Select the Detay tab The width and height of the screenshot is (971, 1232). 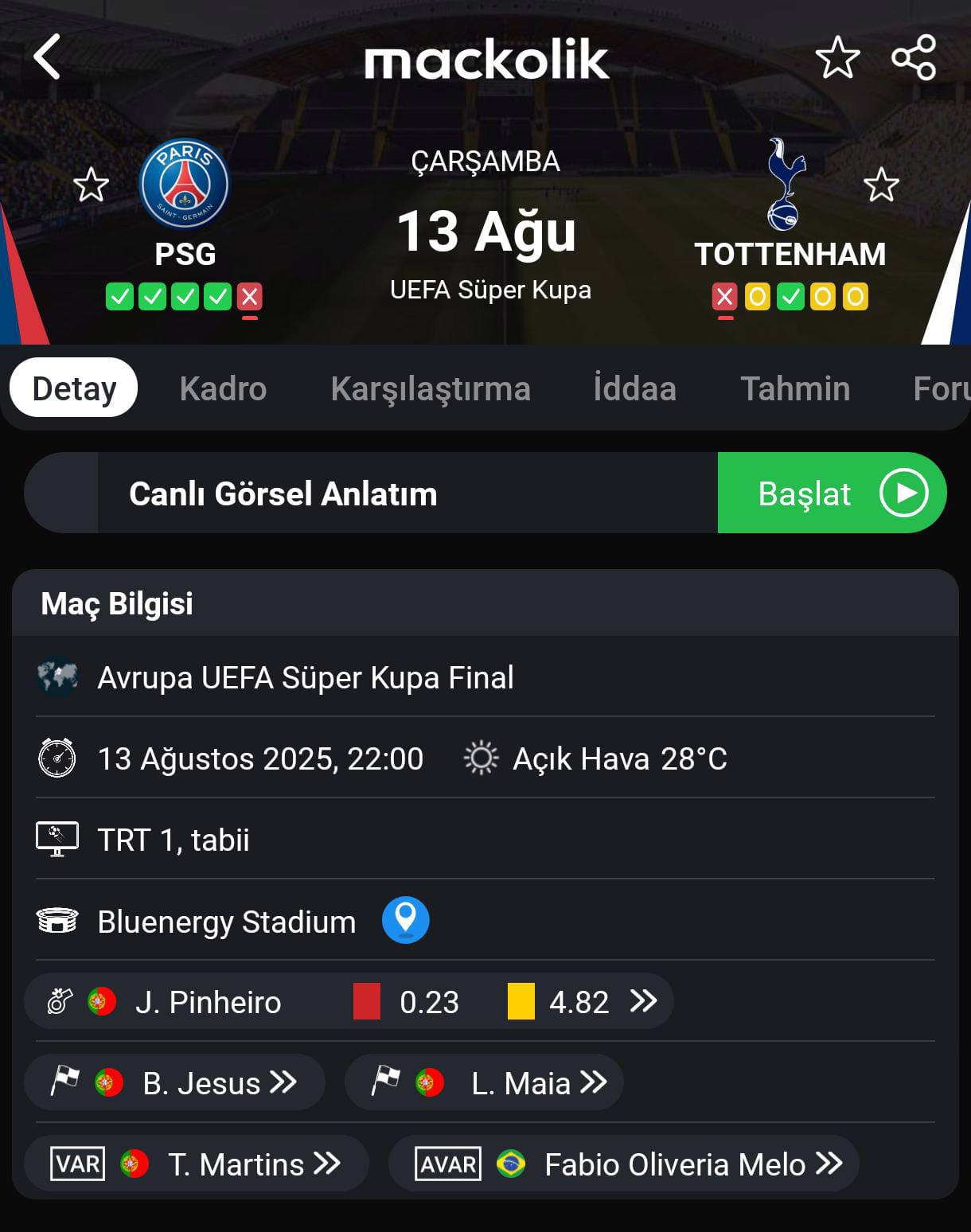74,388
